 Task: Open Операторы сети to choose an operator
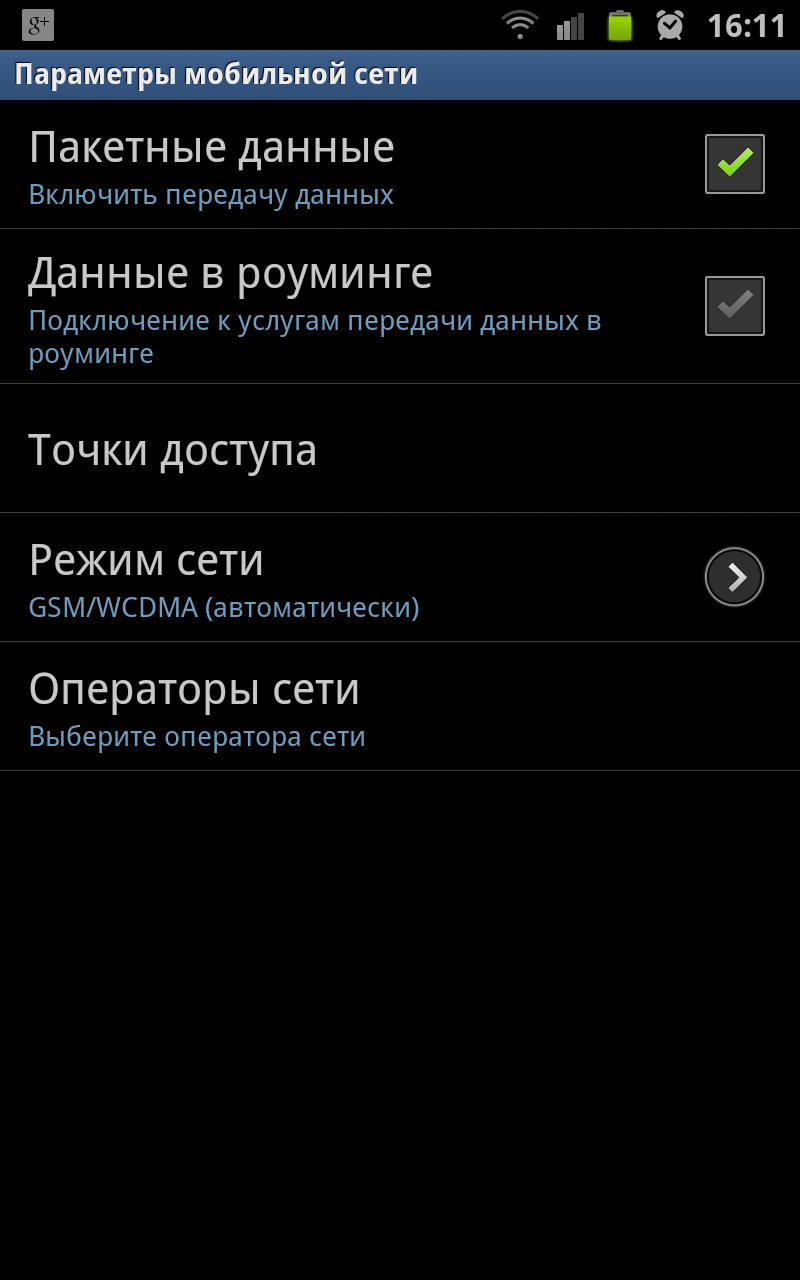400,707
